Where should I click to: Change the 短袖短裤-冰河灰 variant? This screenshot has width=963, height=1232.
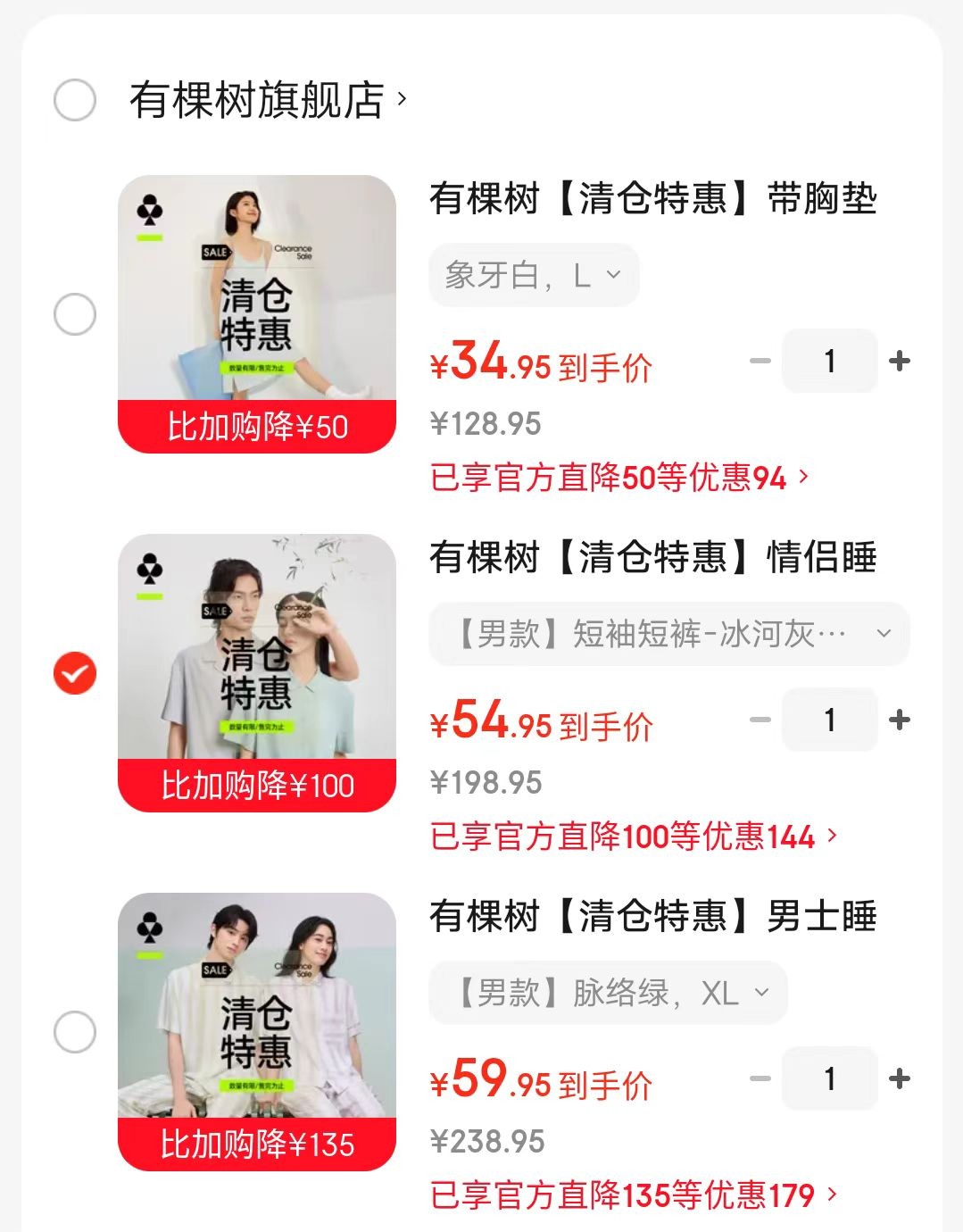pos(669,634)
